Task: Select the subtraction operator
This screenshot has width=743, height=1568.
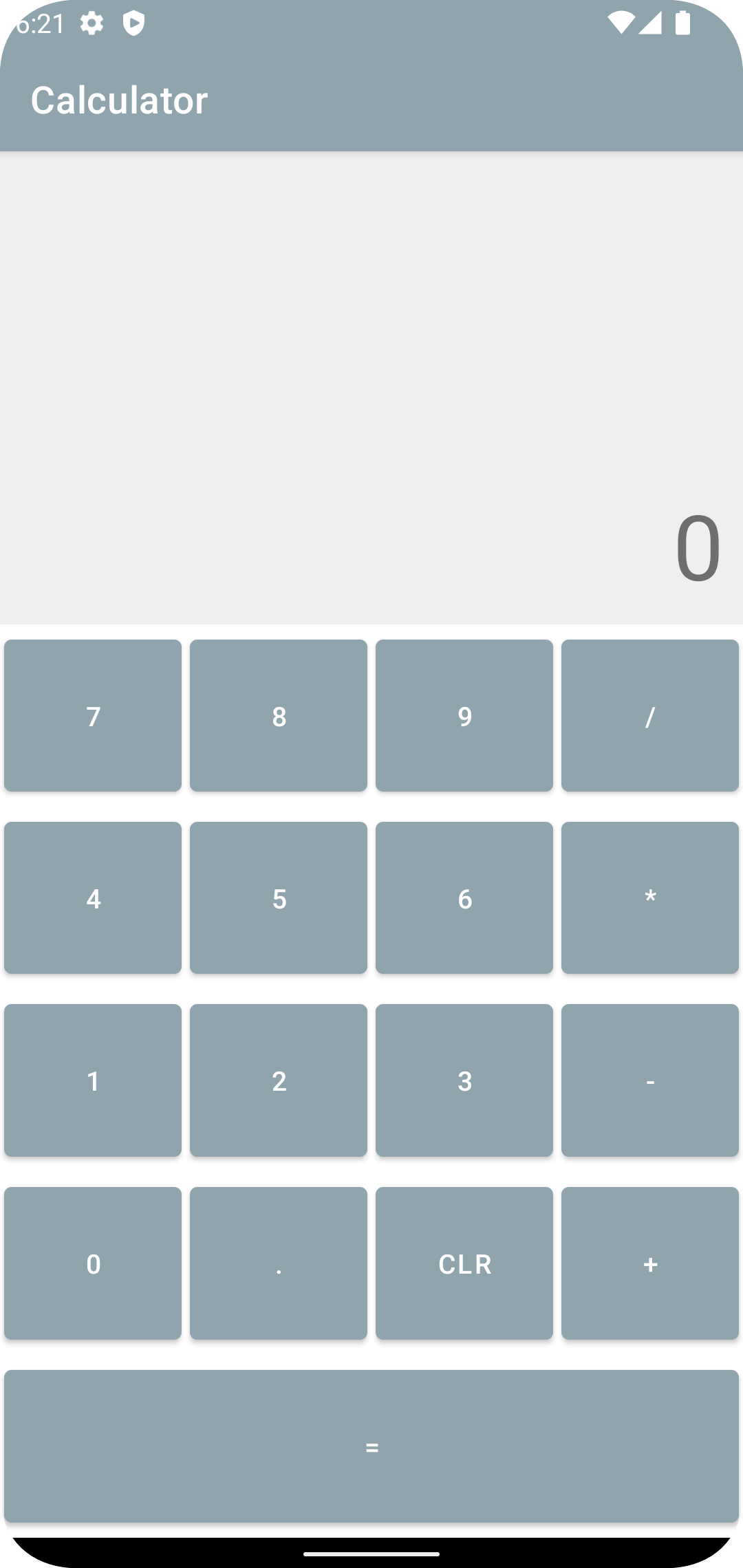Action: pos(650,1080)
